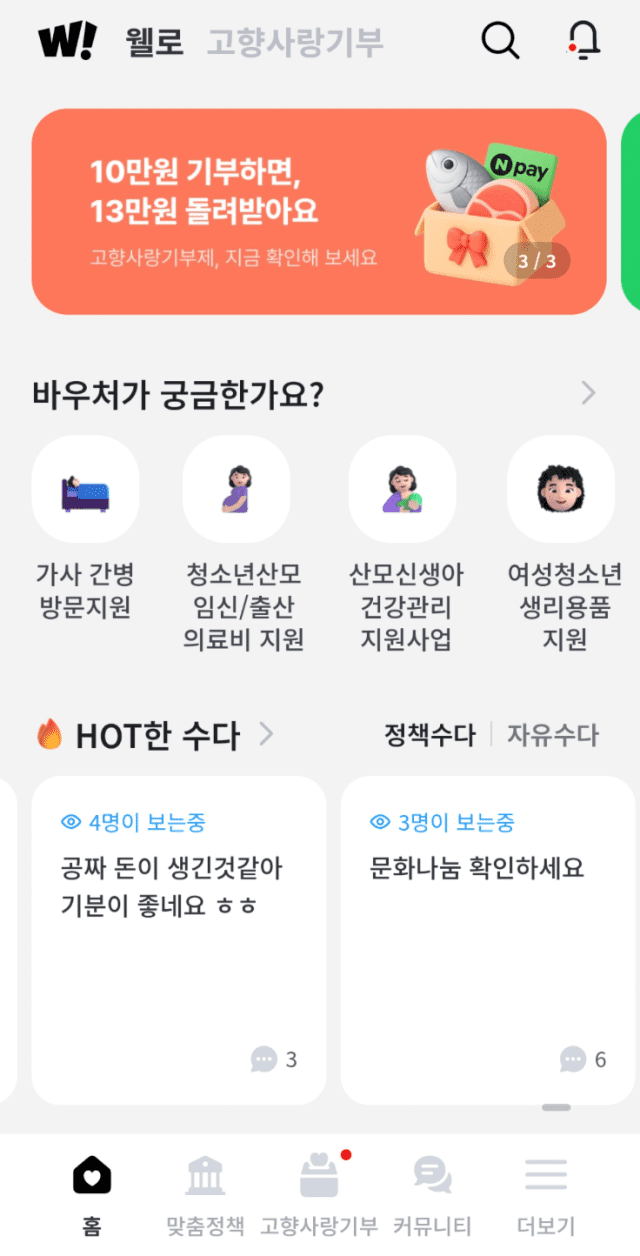
Task: Open the search icon
Action: point(500,42)
